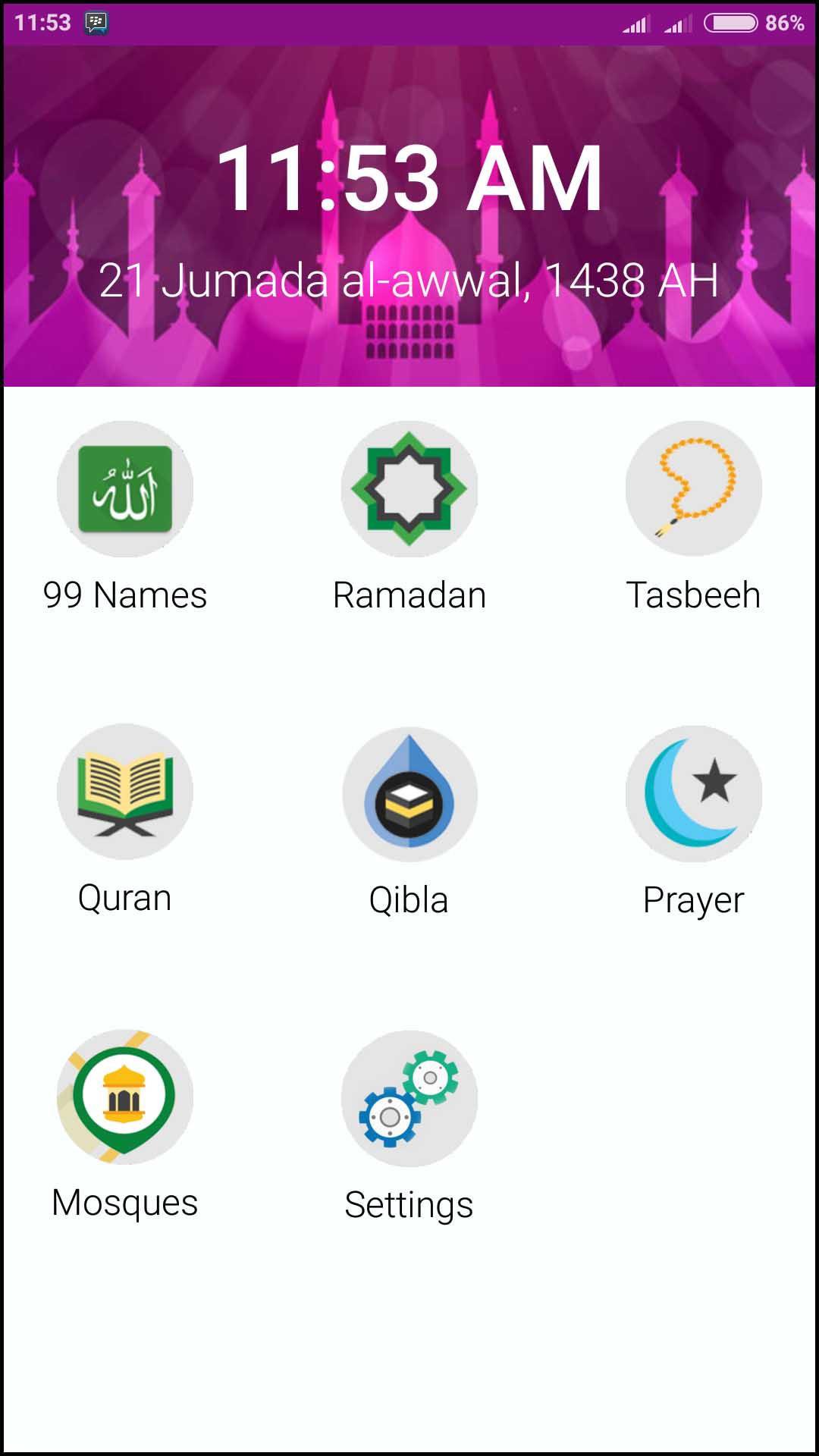Select the Qibla compass icon
This screenshot has height=1456, width=819.
[x=409, y=792]
